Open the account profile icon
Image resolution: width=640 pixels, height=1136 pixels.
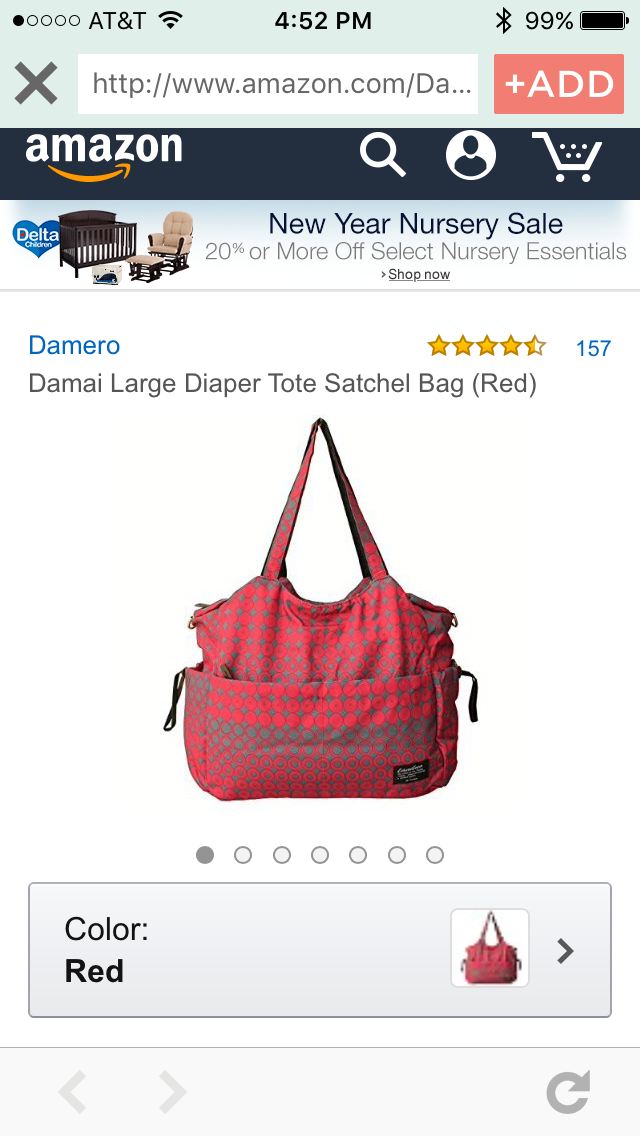(x=471, y=155)
